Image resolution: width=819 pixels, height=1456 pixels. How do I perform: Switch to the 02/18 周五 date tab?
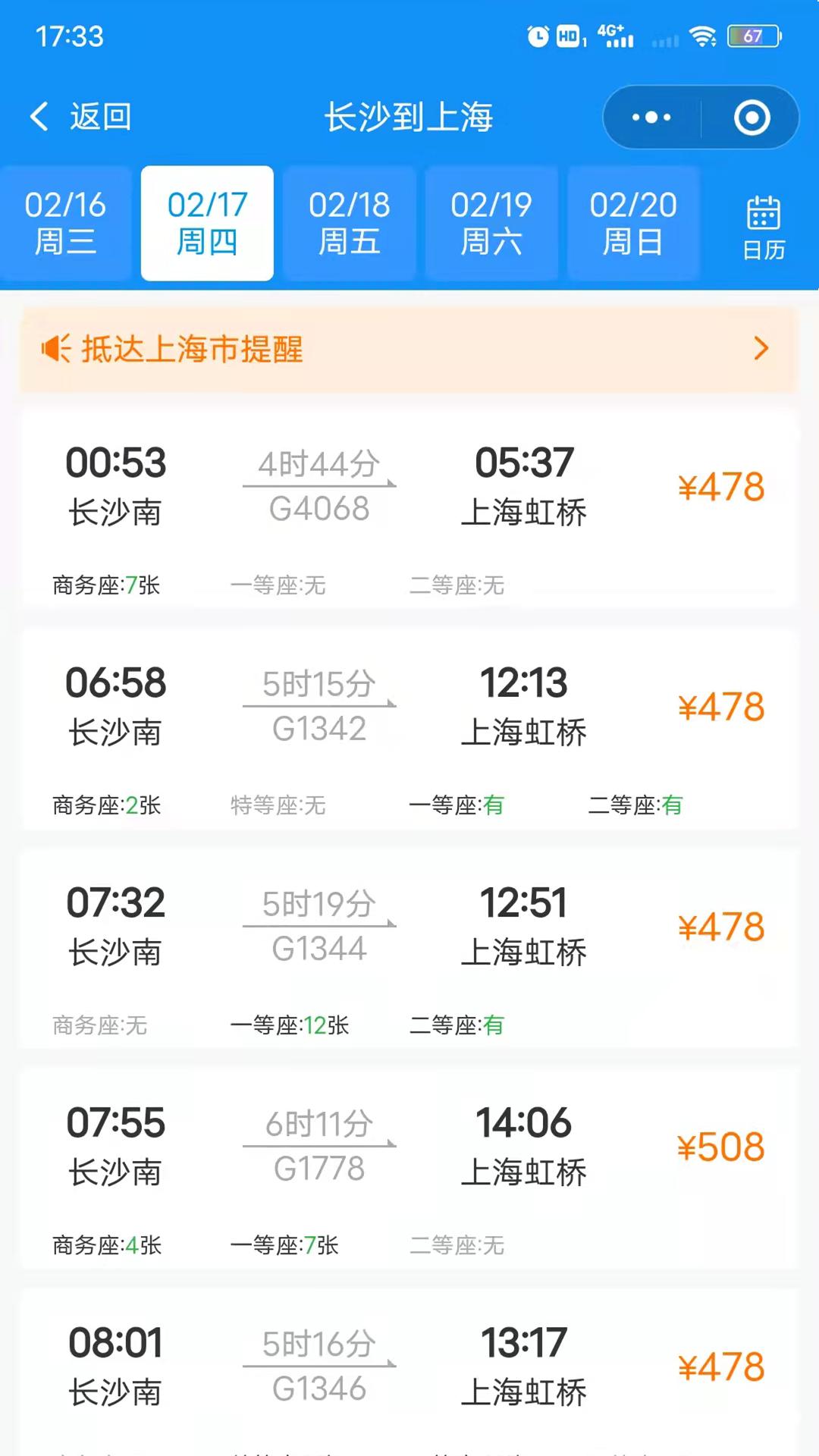tap(349, 222)
